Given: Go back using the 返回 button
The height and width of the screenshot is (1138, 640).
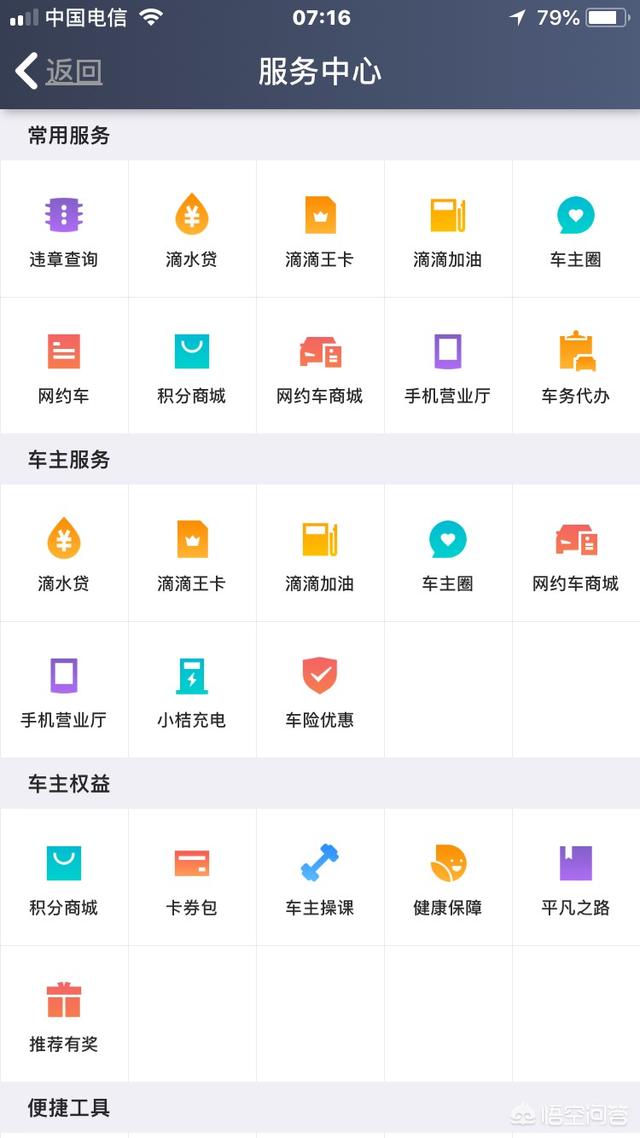Looking at the screenshot, I should click(x=60, y=72).
